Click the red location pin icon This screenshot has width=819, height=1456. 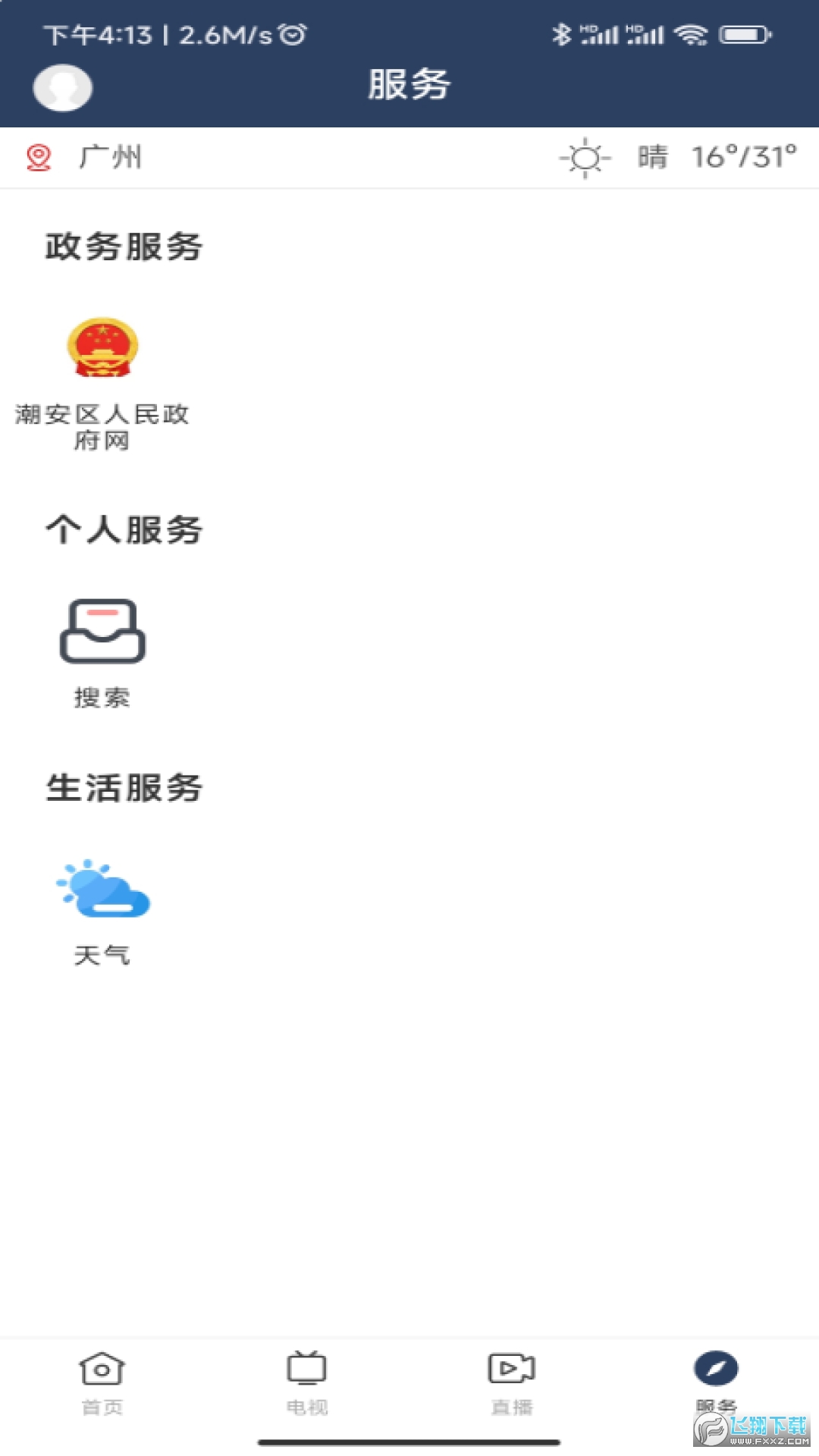(x=38, y=157)
